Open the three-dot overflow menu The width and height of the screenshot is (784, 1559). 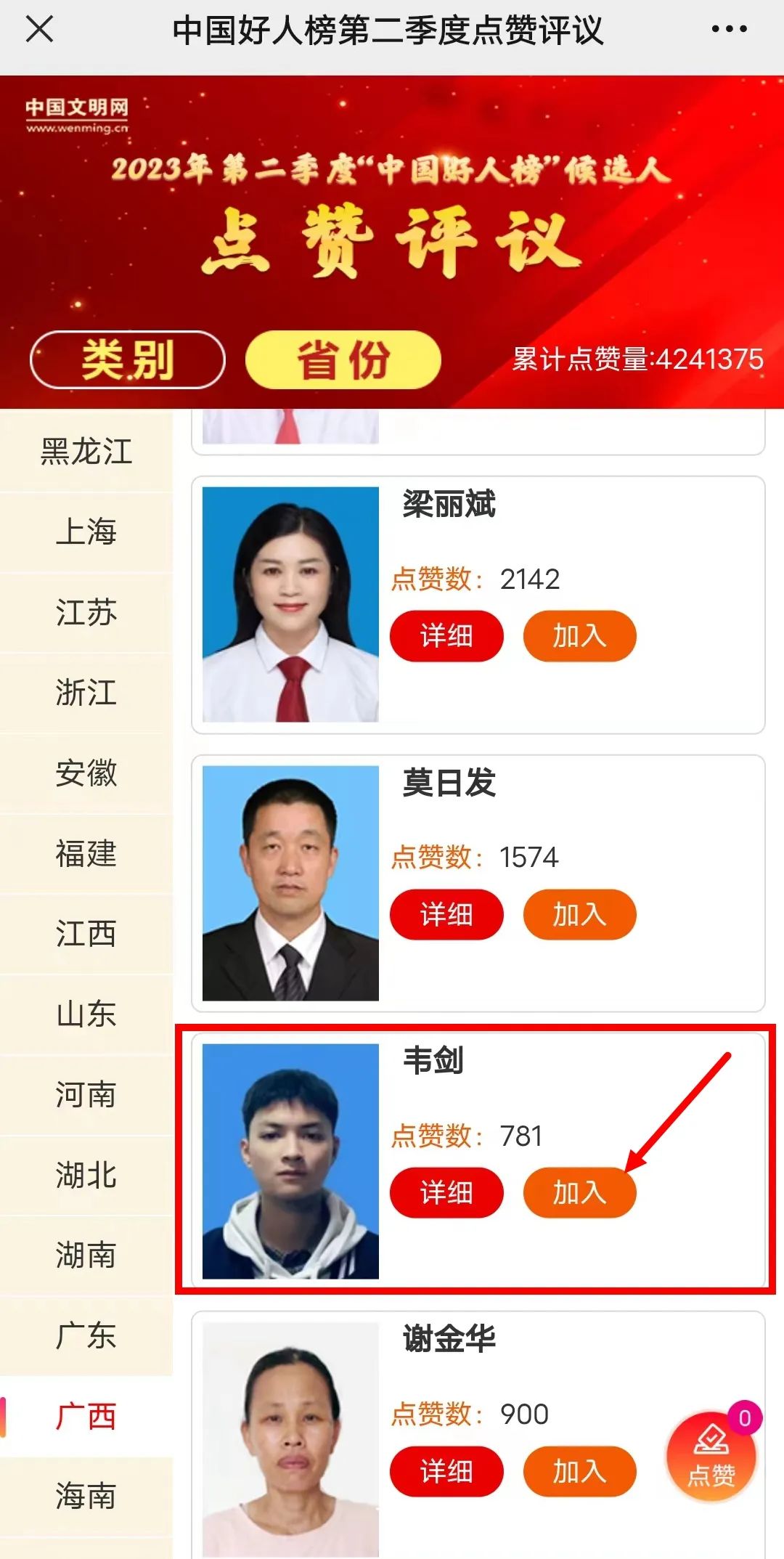[x=729, y=30]
